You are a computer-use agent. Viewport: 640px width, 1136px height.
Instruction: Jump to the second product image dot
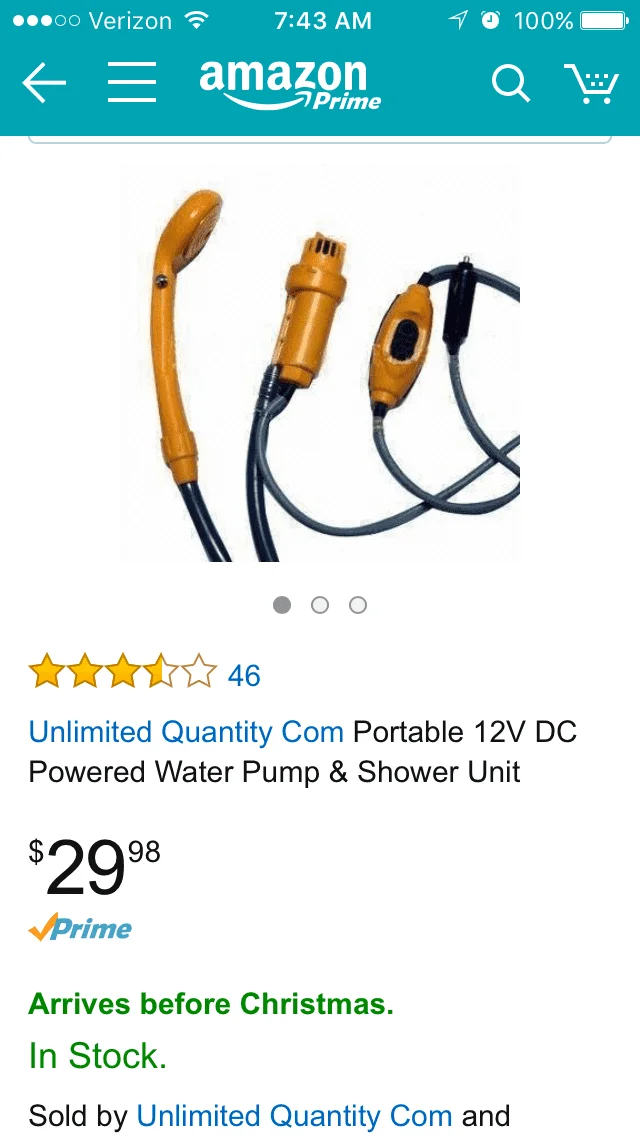click(320, 605)
